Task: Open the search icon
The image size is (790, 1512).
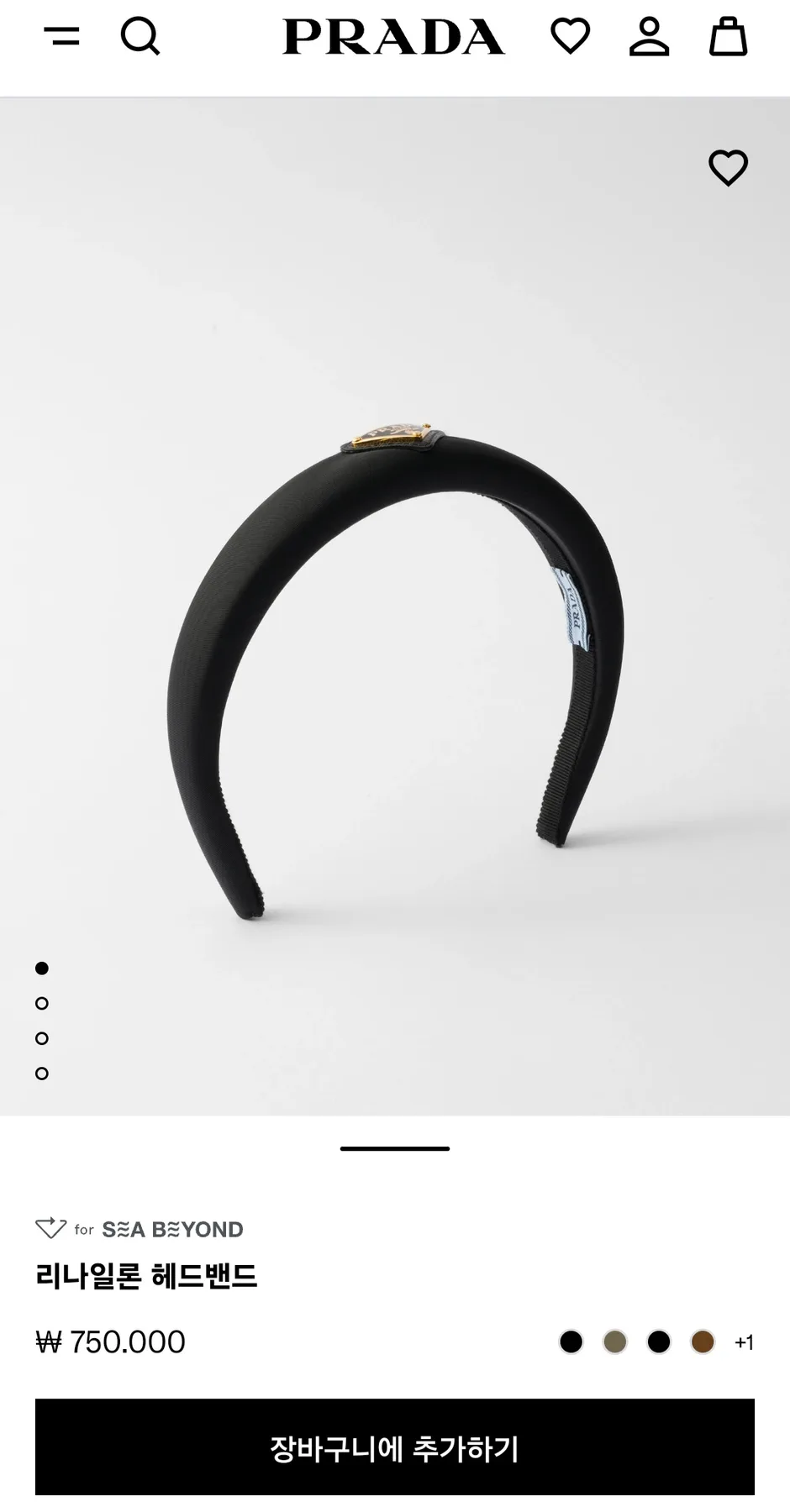Action: coord(140,36)
